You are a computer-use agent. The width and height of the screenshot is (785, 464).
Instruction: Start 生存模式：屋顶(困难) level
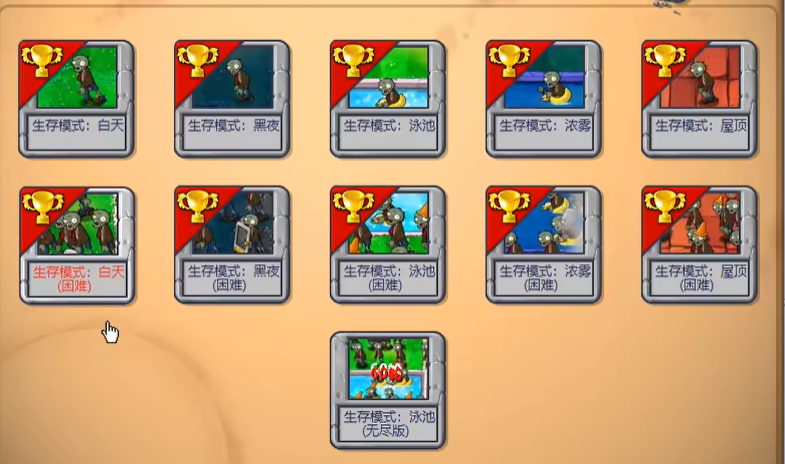click(699, 245)
